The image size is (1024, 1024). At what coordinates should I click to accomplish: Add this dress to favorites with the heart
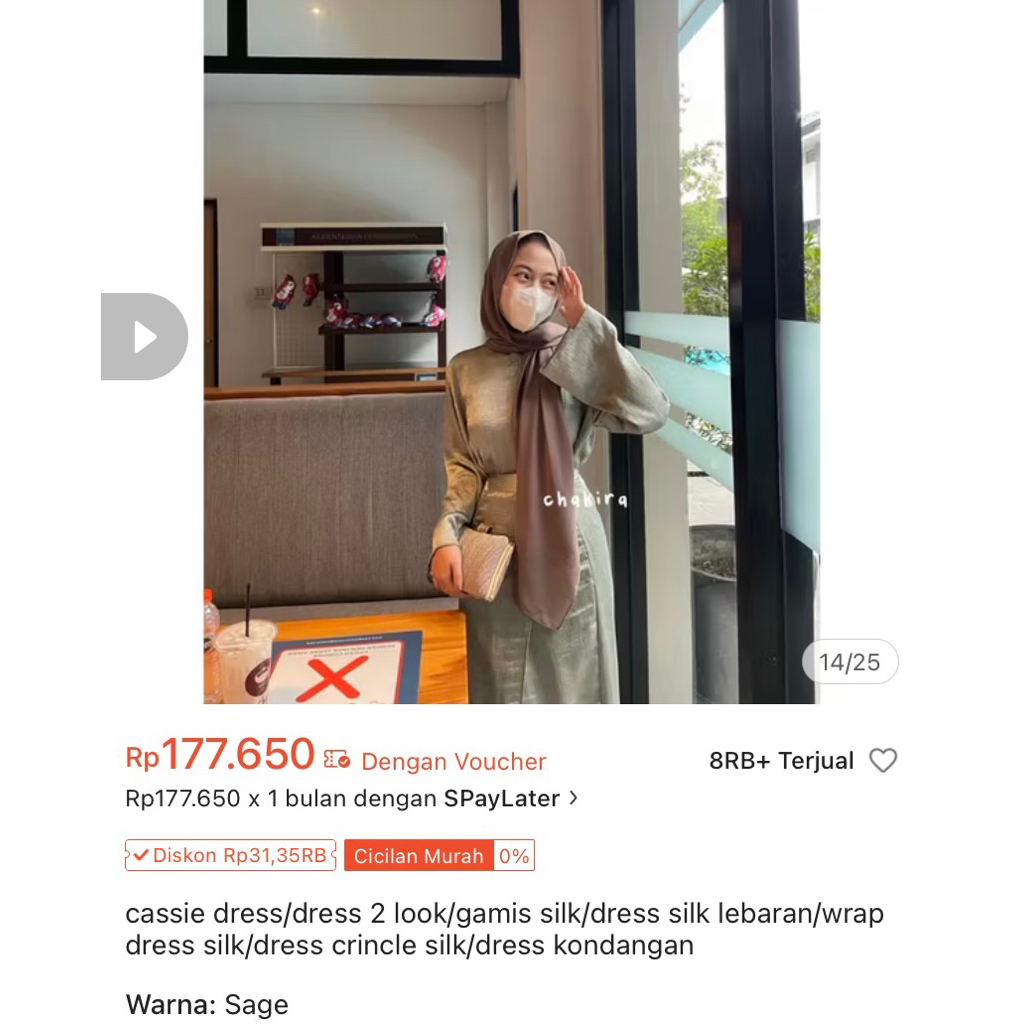882,761
